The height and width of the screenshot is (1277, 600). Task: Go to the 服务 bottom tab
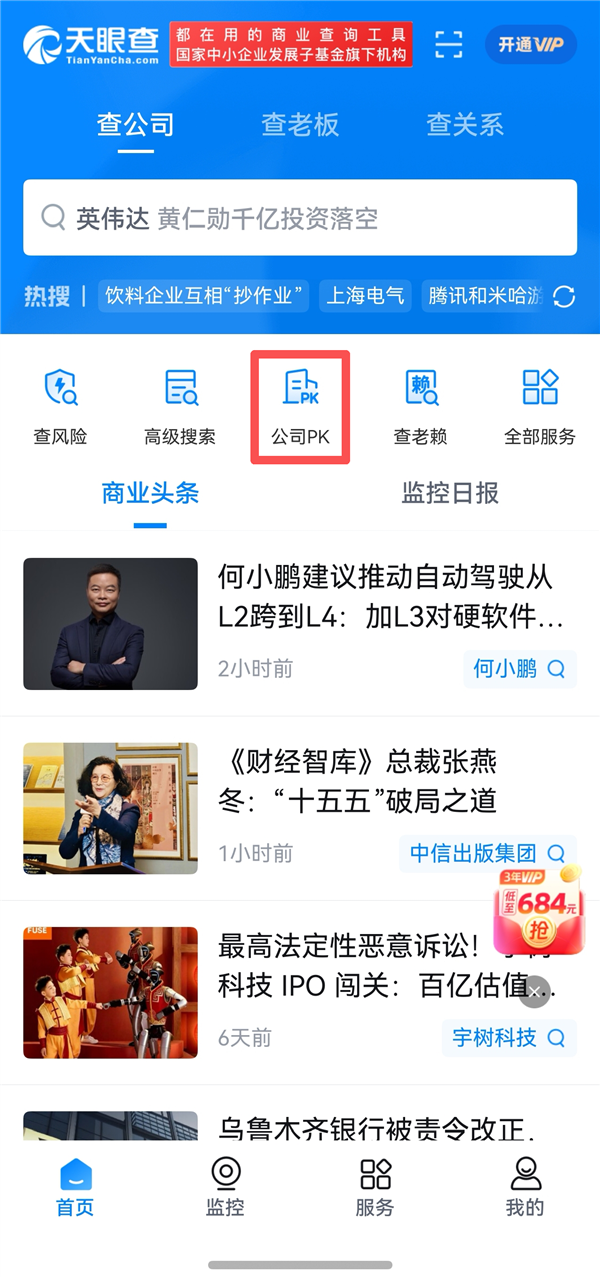(375, 1187)
